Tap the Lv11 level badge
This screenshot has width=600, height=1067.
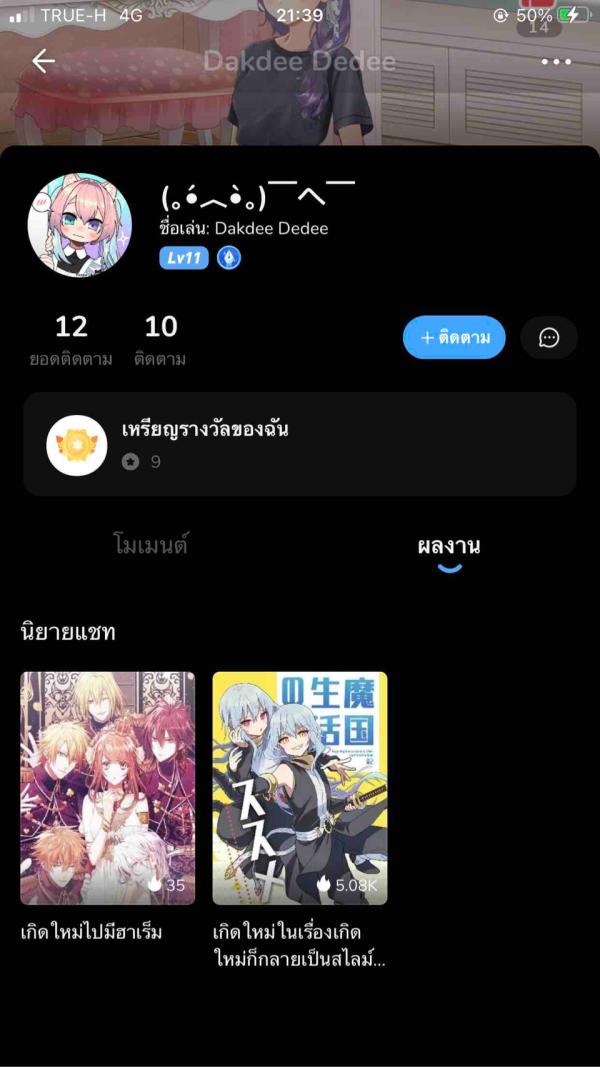(184, 259)
